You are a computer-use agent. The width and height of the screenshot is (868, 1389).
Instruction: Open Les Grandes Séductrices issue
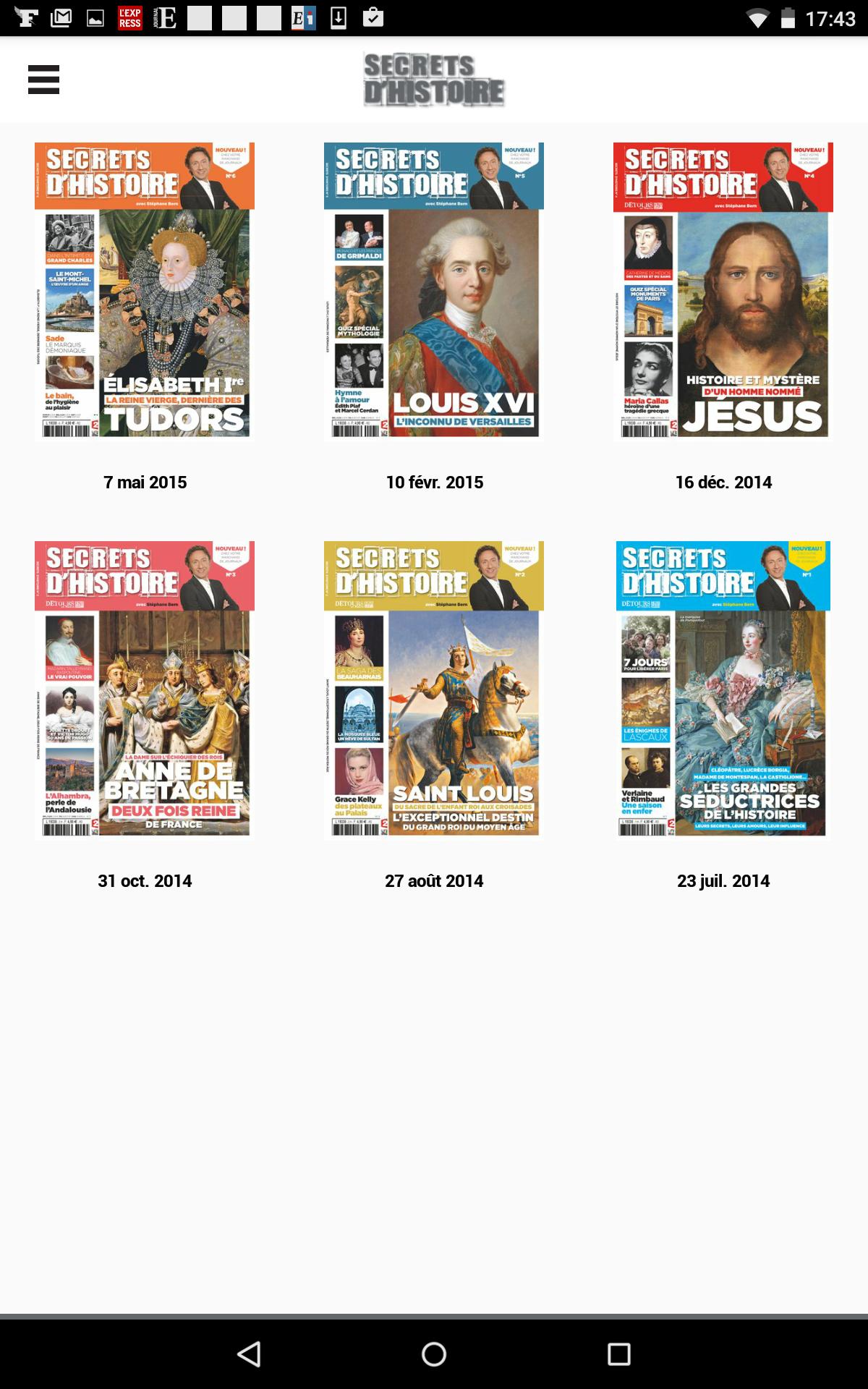click(723, 690)
